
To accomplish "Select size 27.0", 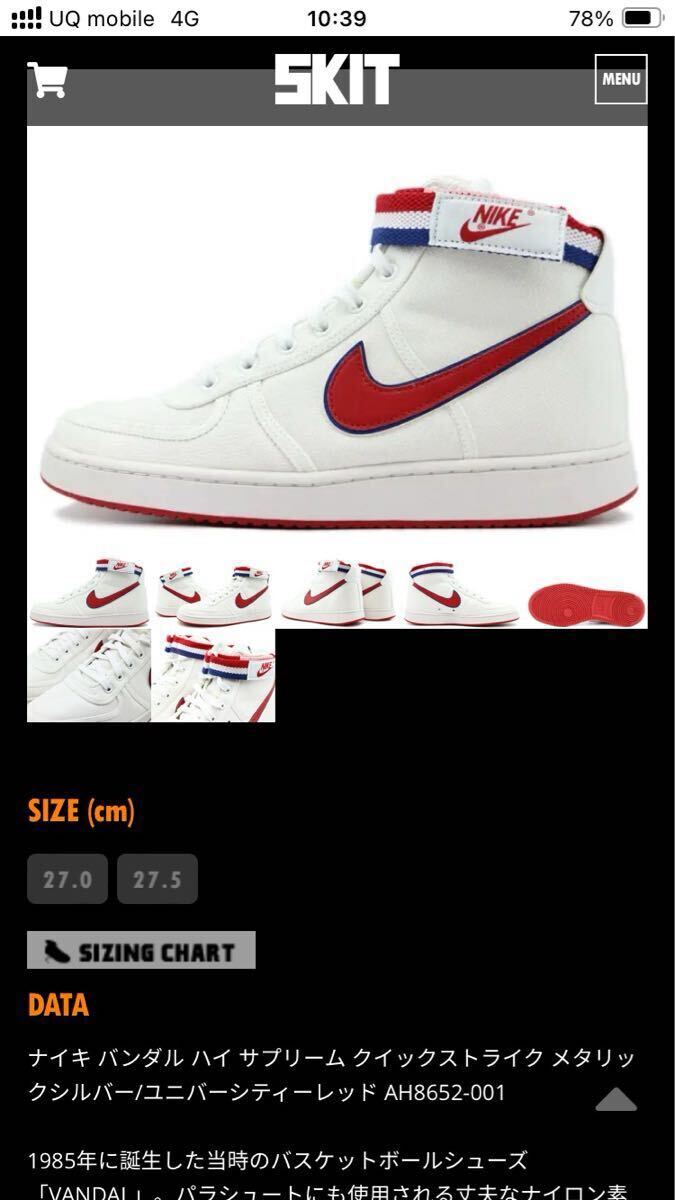I will 67,879.
